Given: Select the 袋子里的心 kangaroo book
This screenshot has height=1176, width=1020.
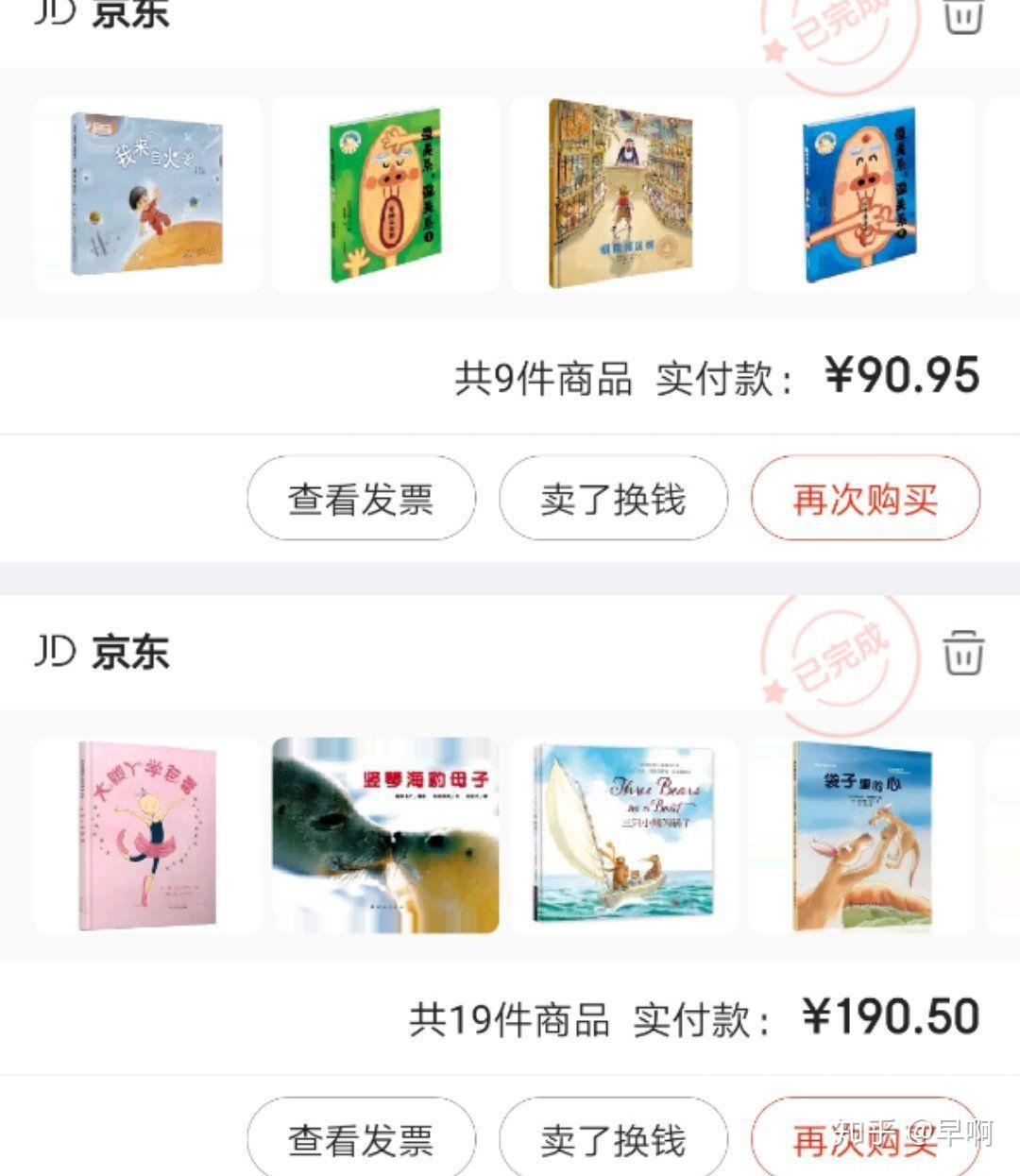Looking at the screenshot, I should [861, 836].
